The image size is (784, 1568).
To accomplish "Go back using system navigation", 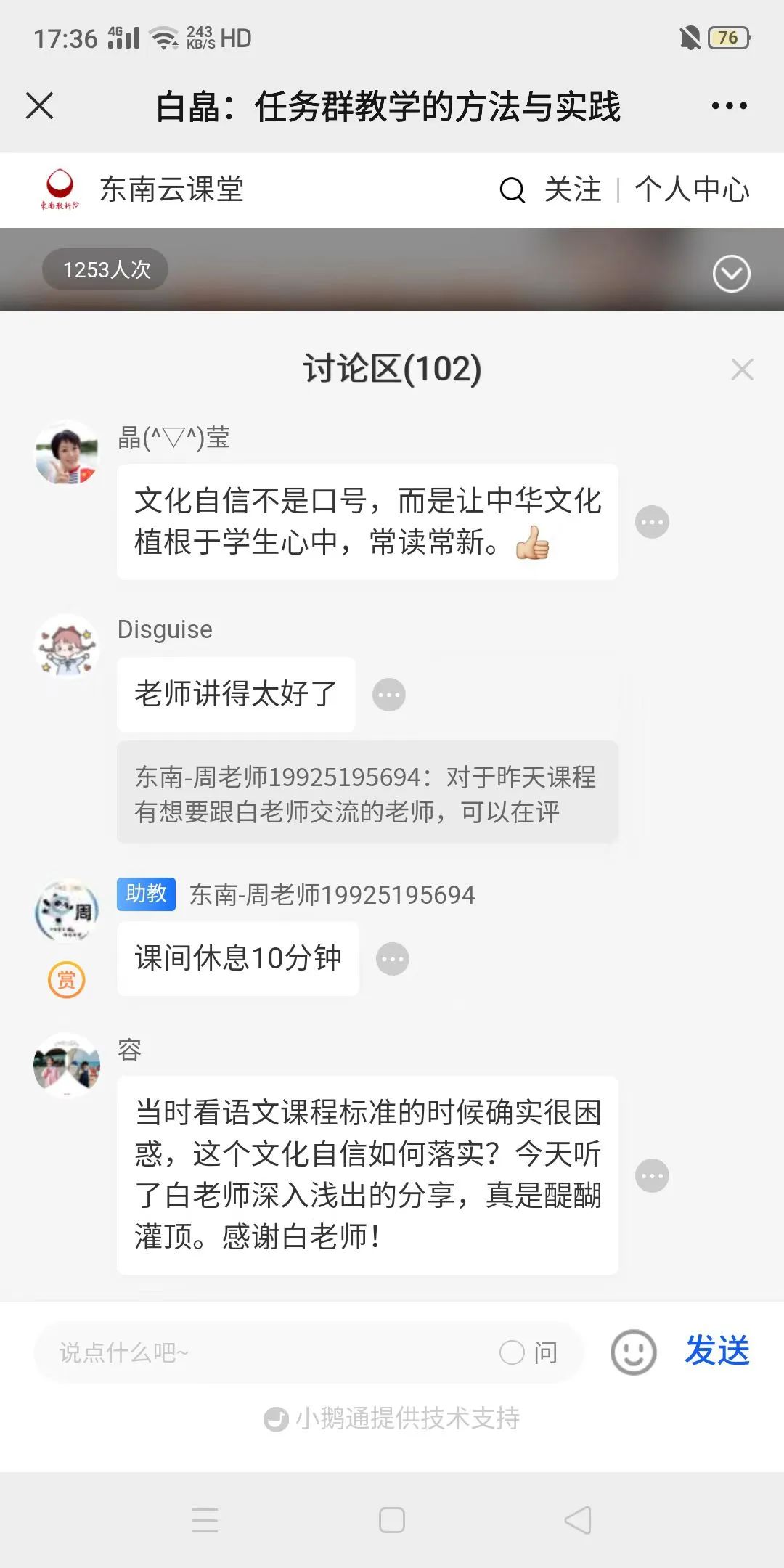I will click(x=578, y=1520).
